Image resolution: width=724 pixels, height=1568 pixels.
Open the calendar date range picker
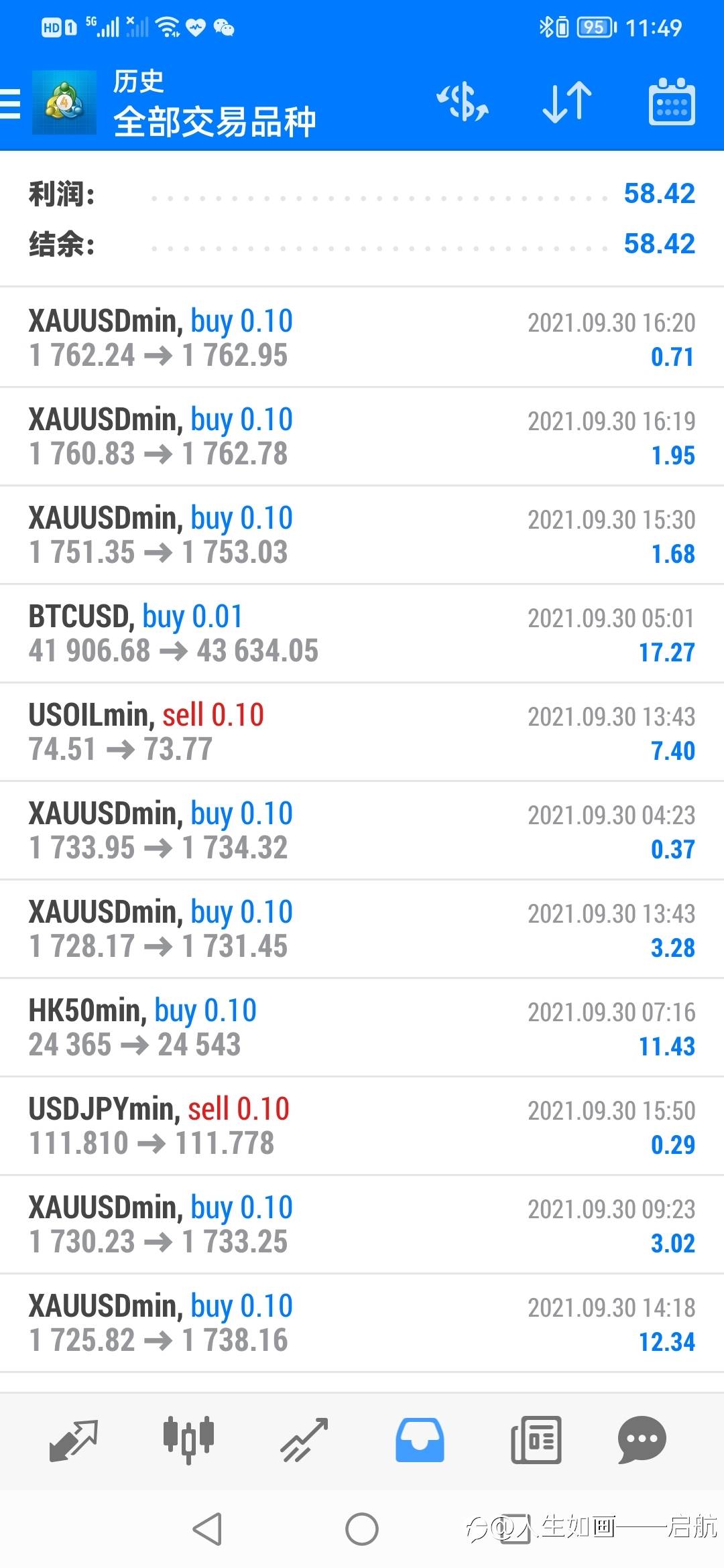672,102
